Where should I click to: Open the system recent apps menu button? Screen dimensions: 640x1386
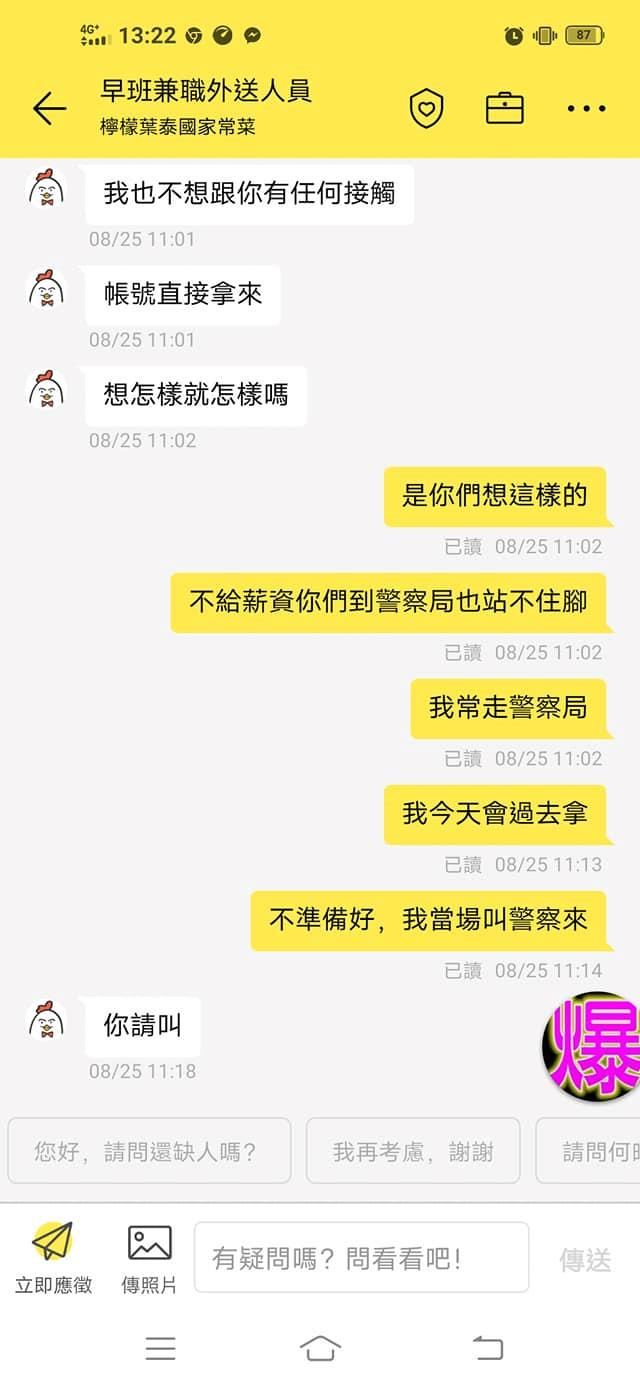click(160, 1348)
